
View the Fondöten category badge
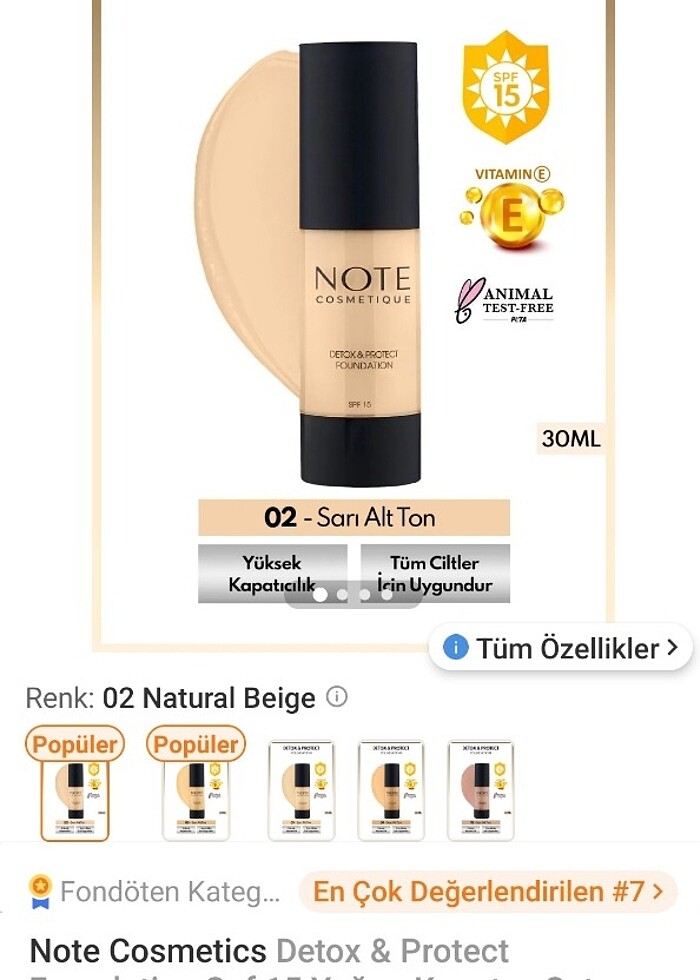coord(156,891)
